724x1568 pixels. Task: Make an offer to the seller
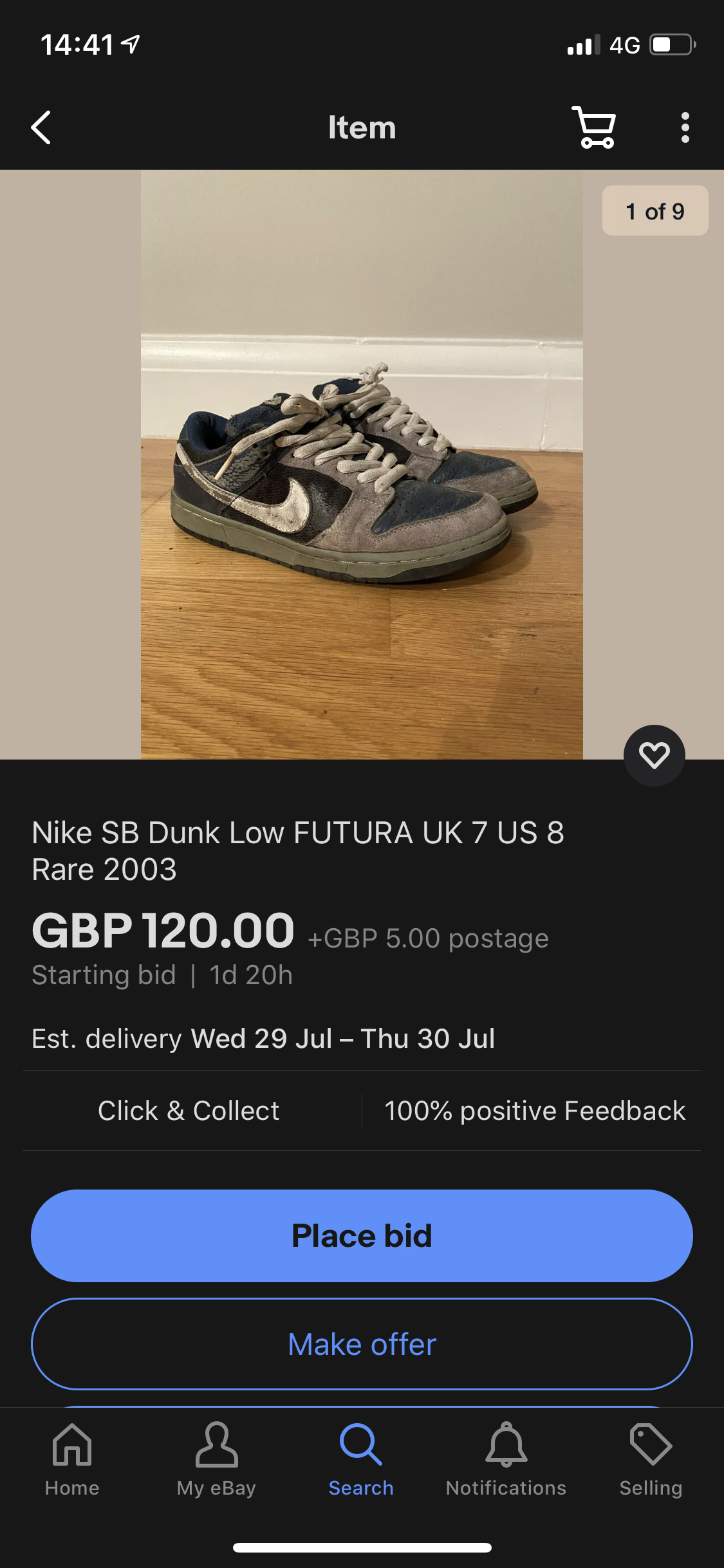pos(362,1344)
